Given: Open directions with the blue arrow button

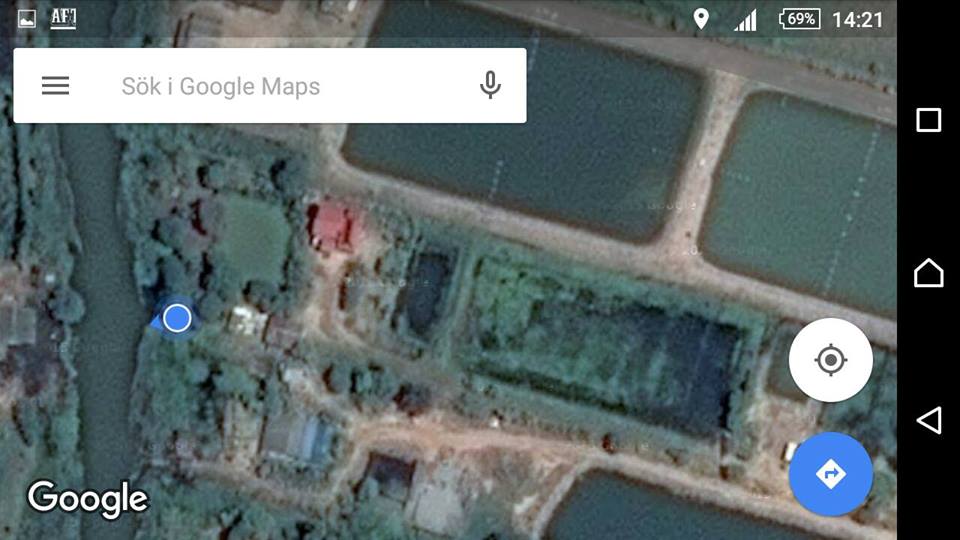Looking at the screenshot, I should pyautogui.click(x=830, y=474).
